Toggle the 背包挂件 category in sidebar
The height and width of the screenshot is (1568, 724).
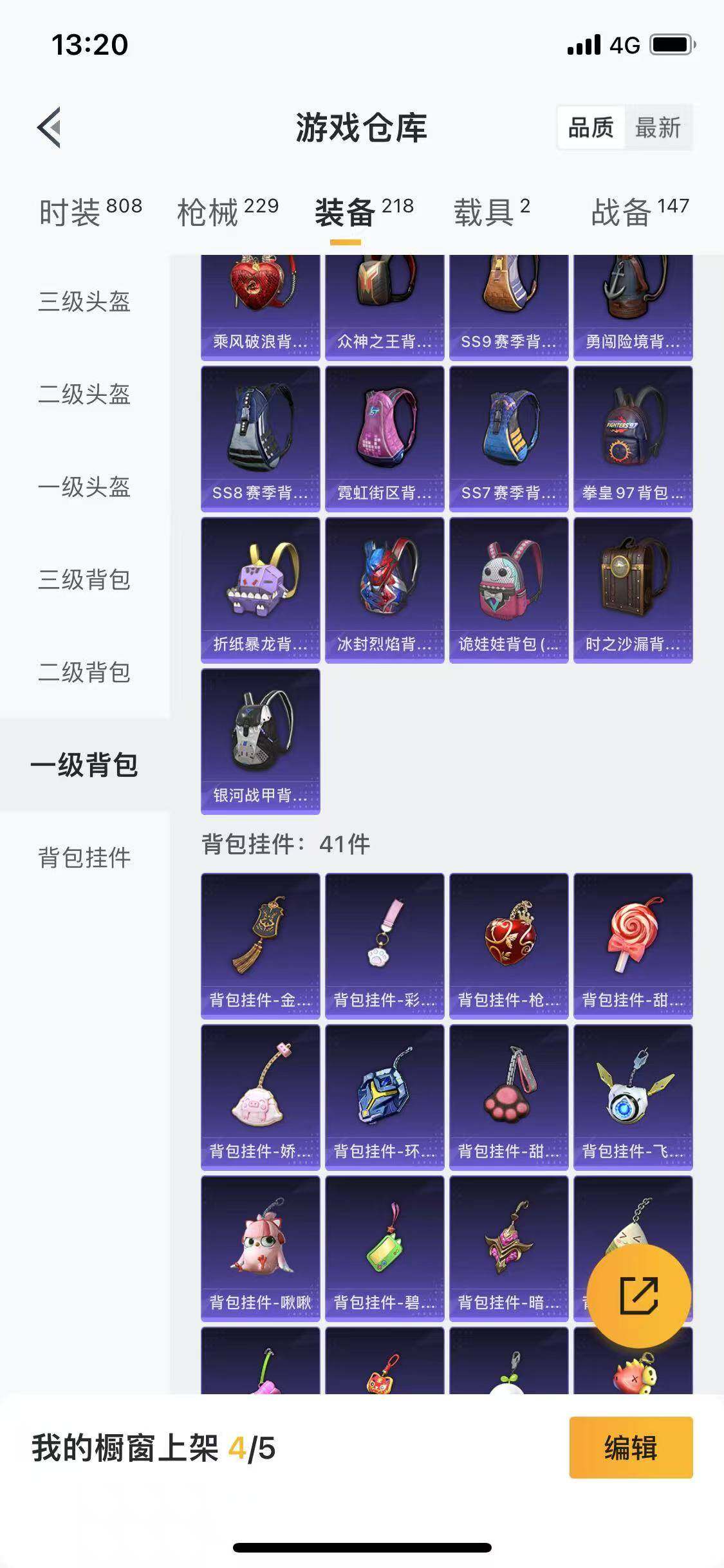[x=84, y=856]
